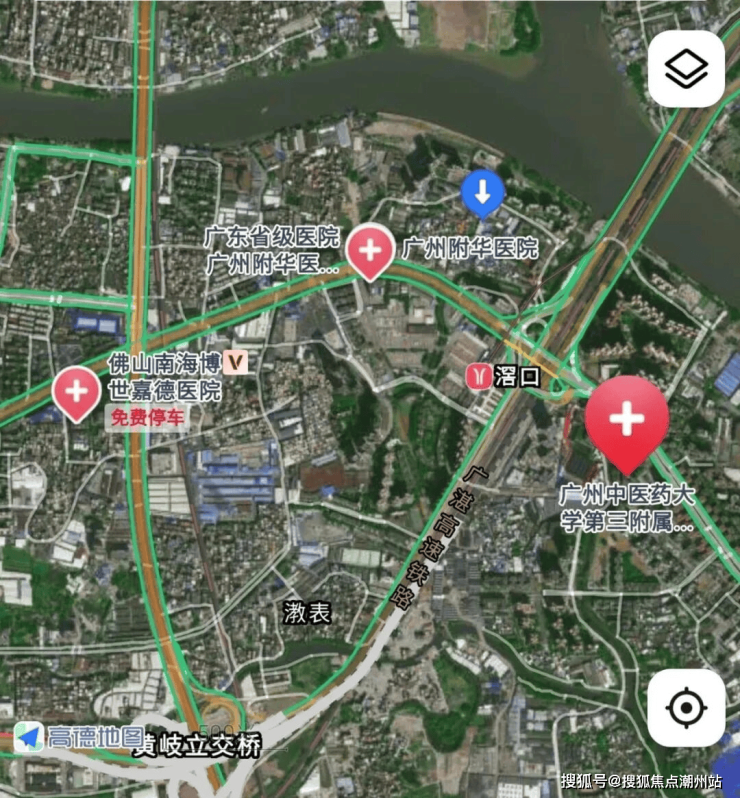The width and height of the screenshot is (740, 798).
Task: Select the 广州附华医院 hospital marker
Action: tap(370, 249)
